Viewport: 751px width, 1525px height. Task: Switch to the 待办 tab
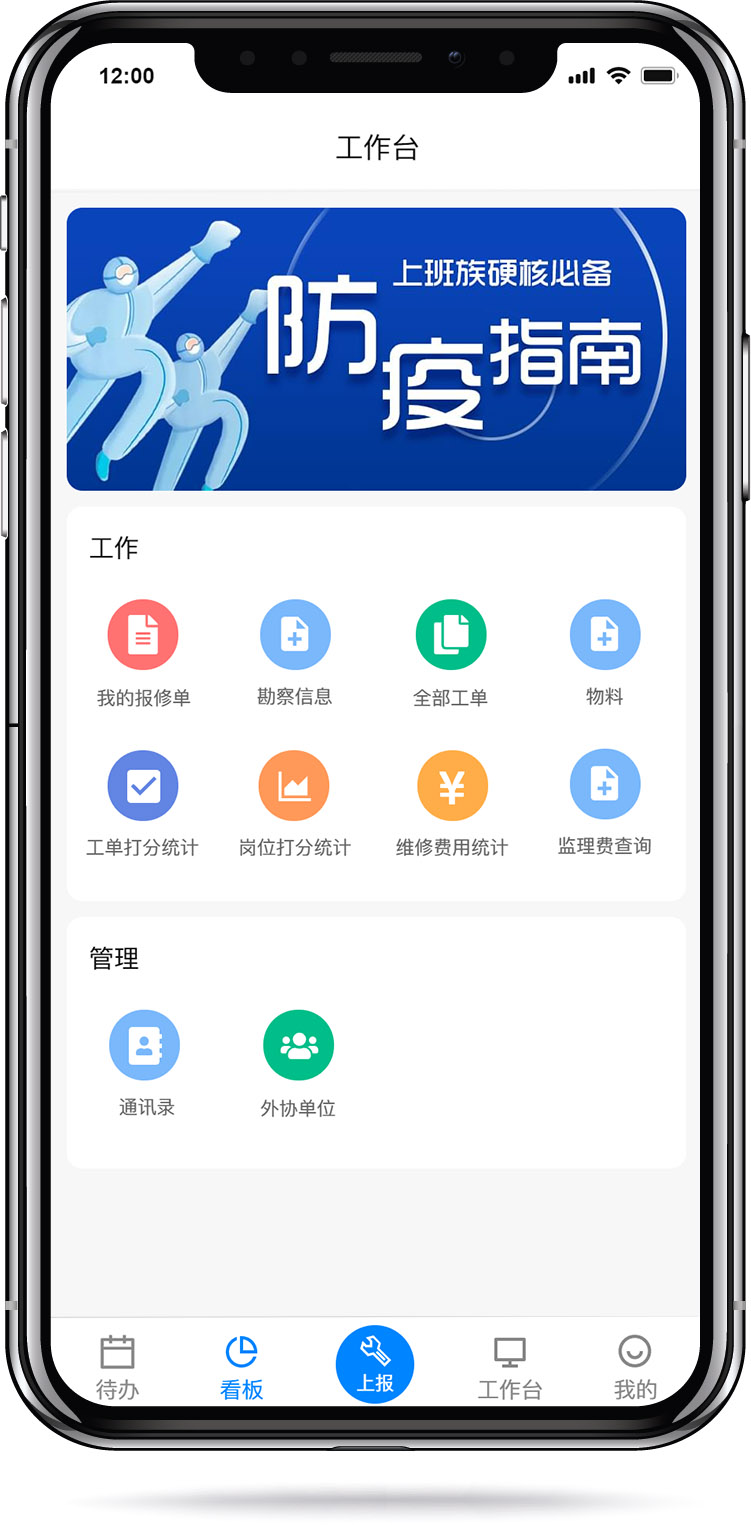(x=117, y=1367)
